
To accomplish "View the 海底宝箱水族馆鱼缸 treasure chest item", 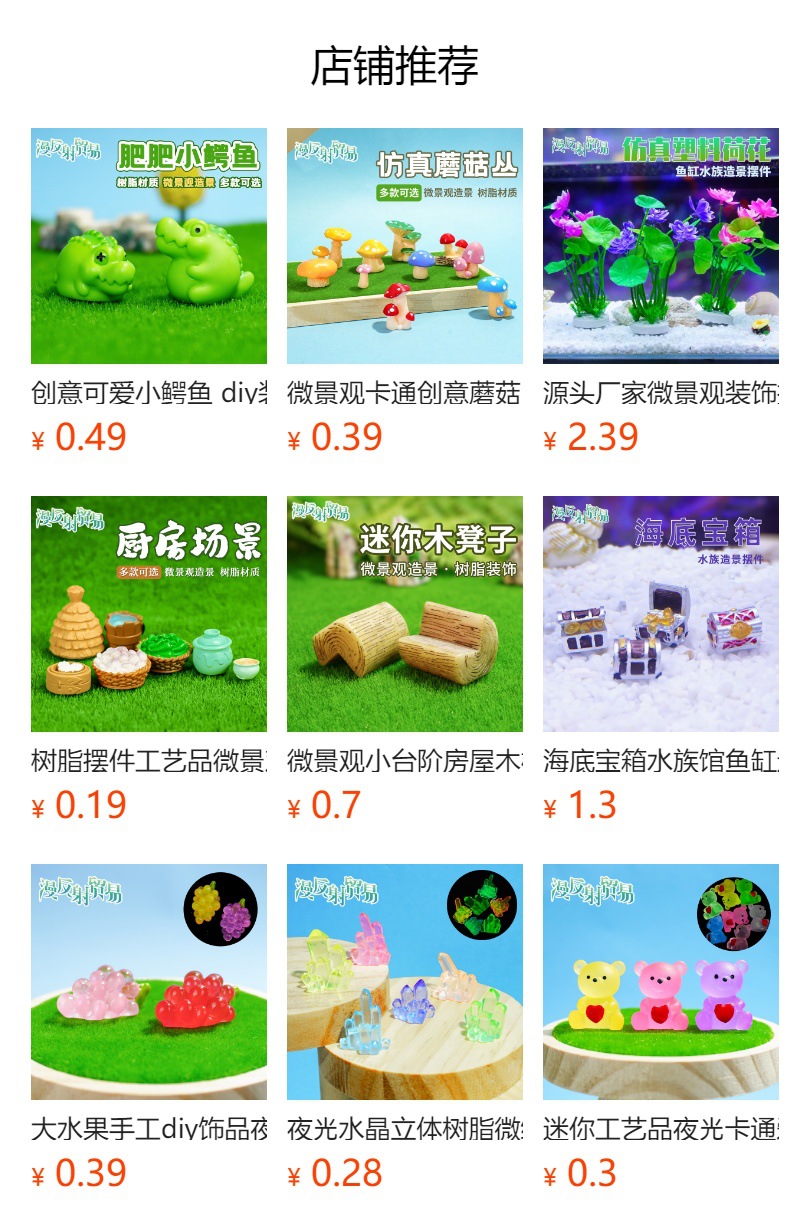I will (x=661, y=614).
